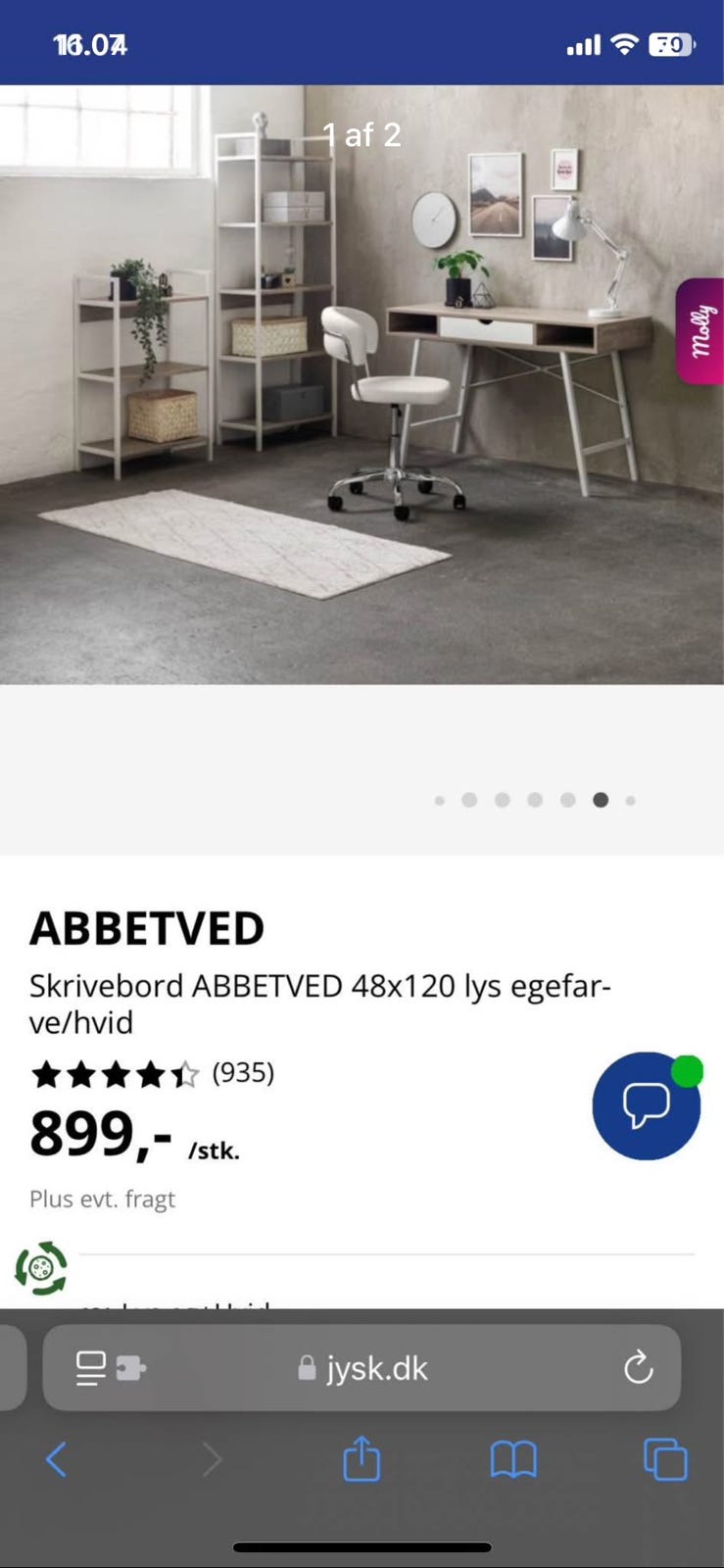Open bookmarks via the book icon
This screenshot has height=1568, width=724.
512,1459
